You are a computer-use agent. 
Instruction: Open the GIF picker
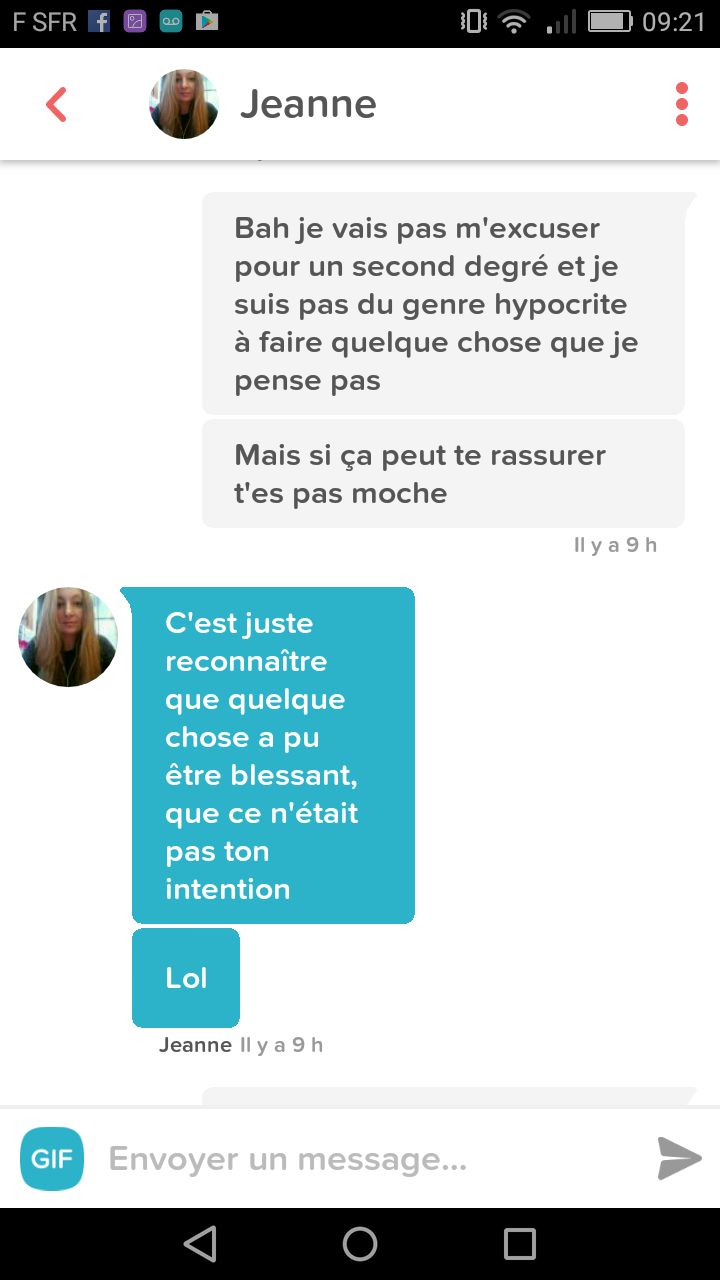(x=52, y=1159)
